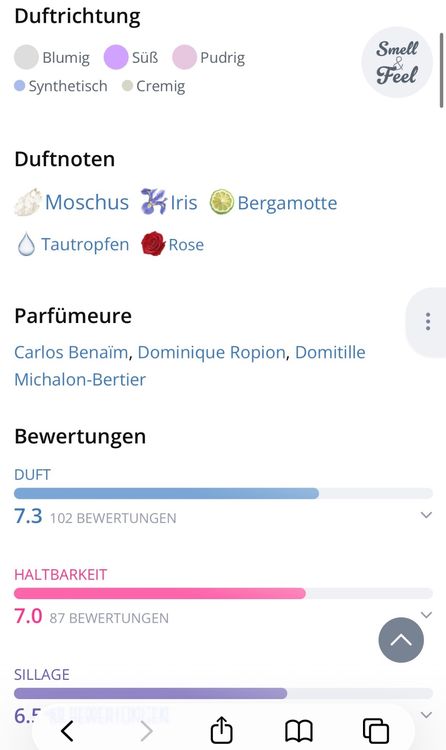446x750 pixels.
Task: Share this page
Action: 222,730
